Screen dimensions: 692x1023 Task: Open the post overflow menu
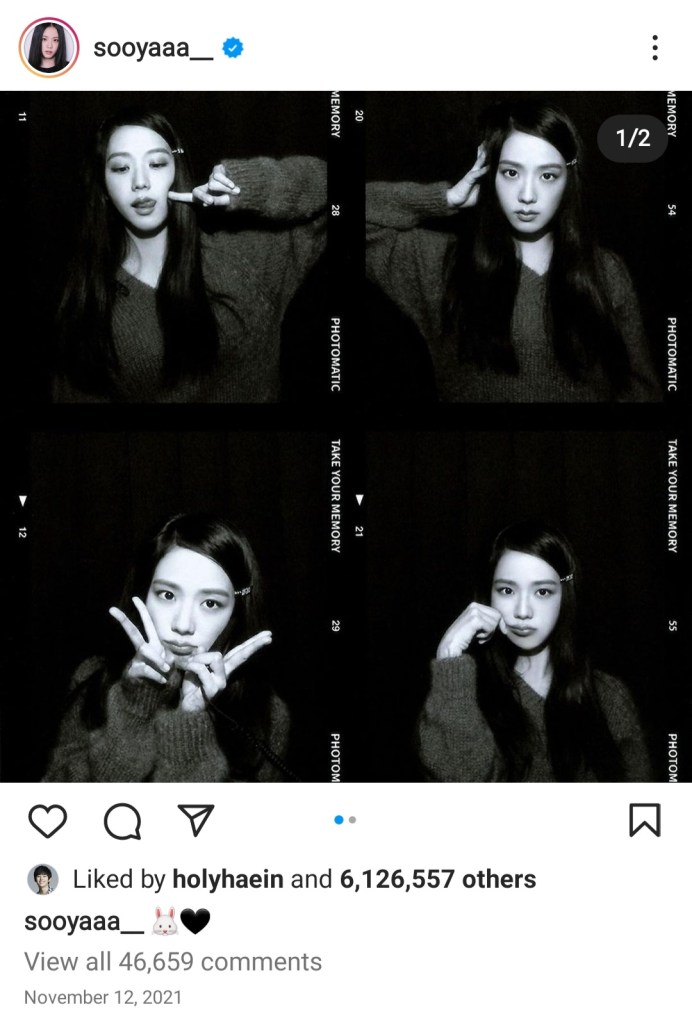click(x=654, y=47)
